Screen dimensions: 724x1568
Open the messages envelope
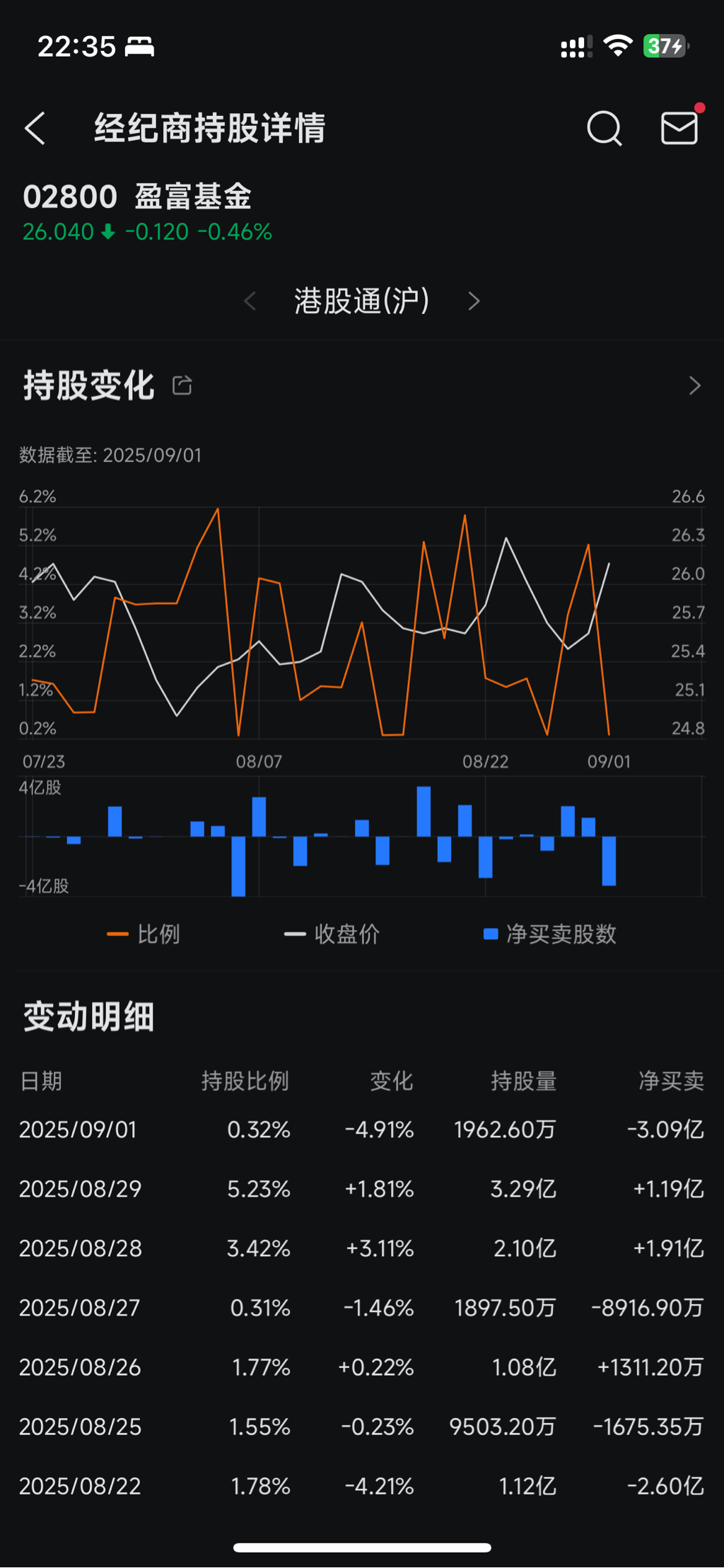tap(679, 128)
